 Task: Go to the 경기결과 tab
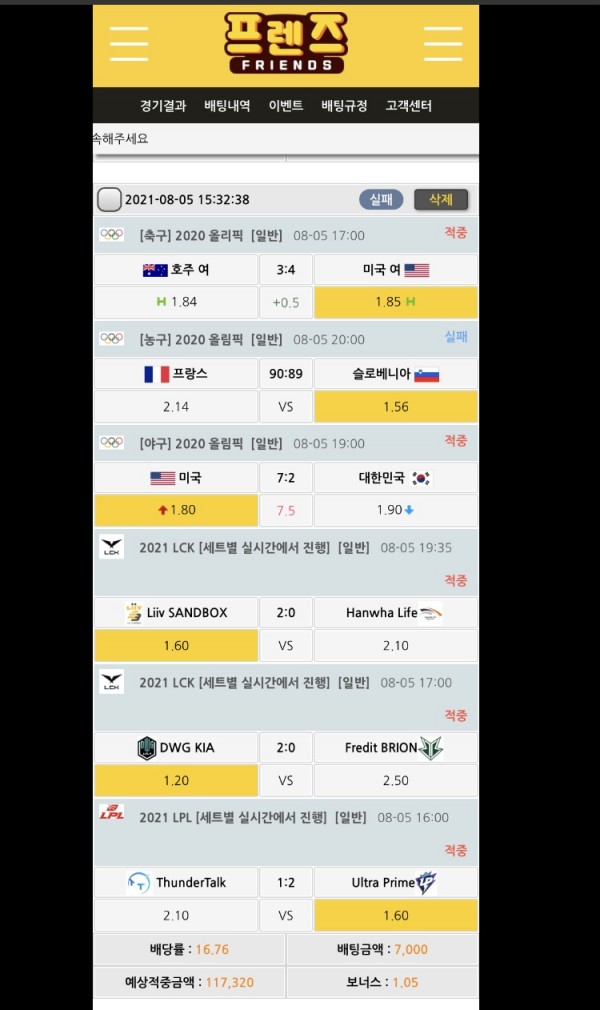pos(163,106)
